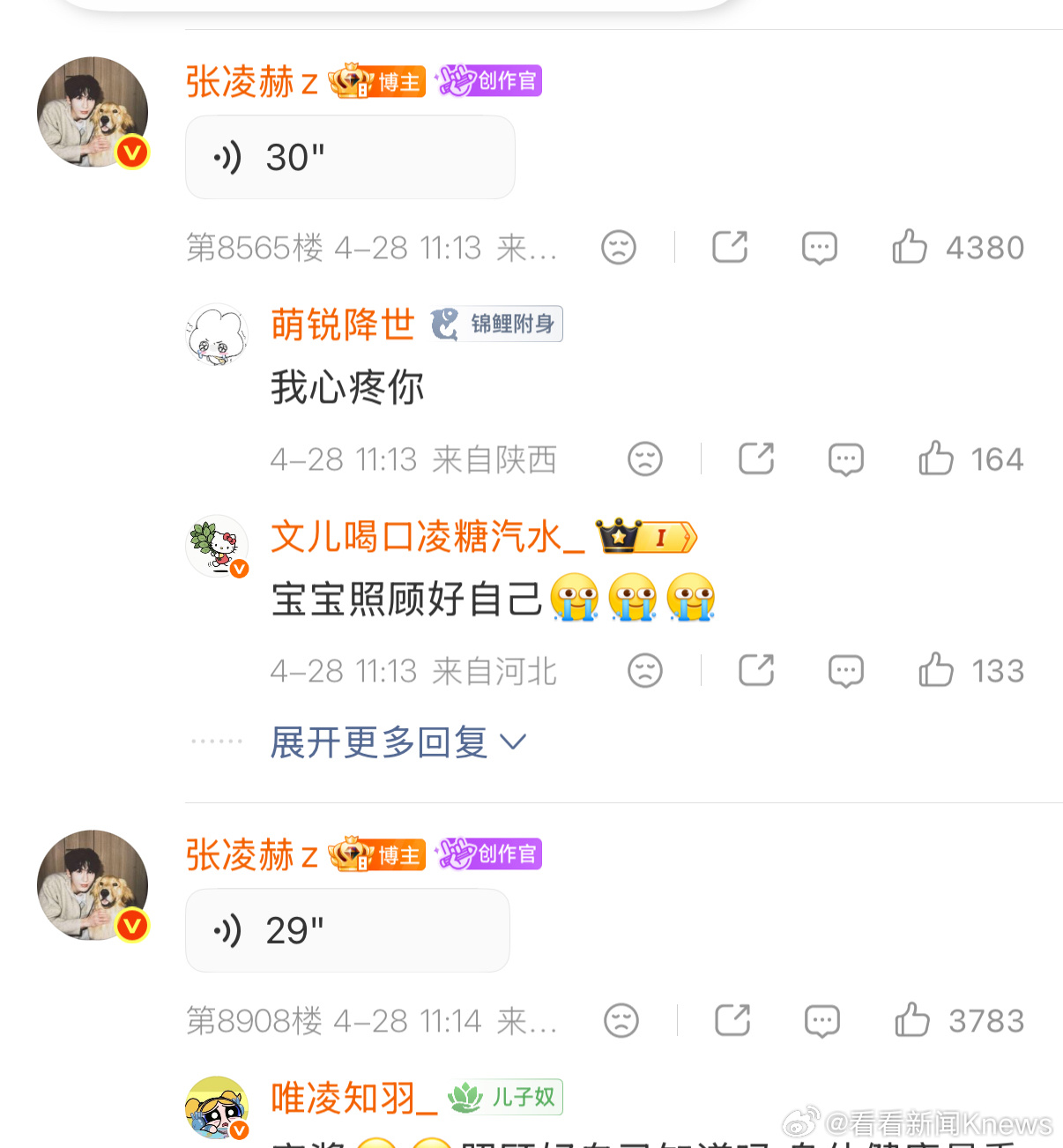Open comment box for 文儿喝口凌糖汽水_'s reply
Image resolution: width=1063 pixels, height=1148 pixels.
(x=844, y=670)
